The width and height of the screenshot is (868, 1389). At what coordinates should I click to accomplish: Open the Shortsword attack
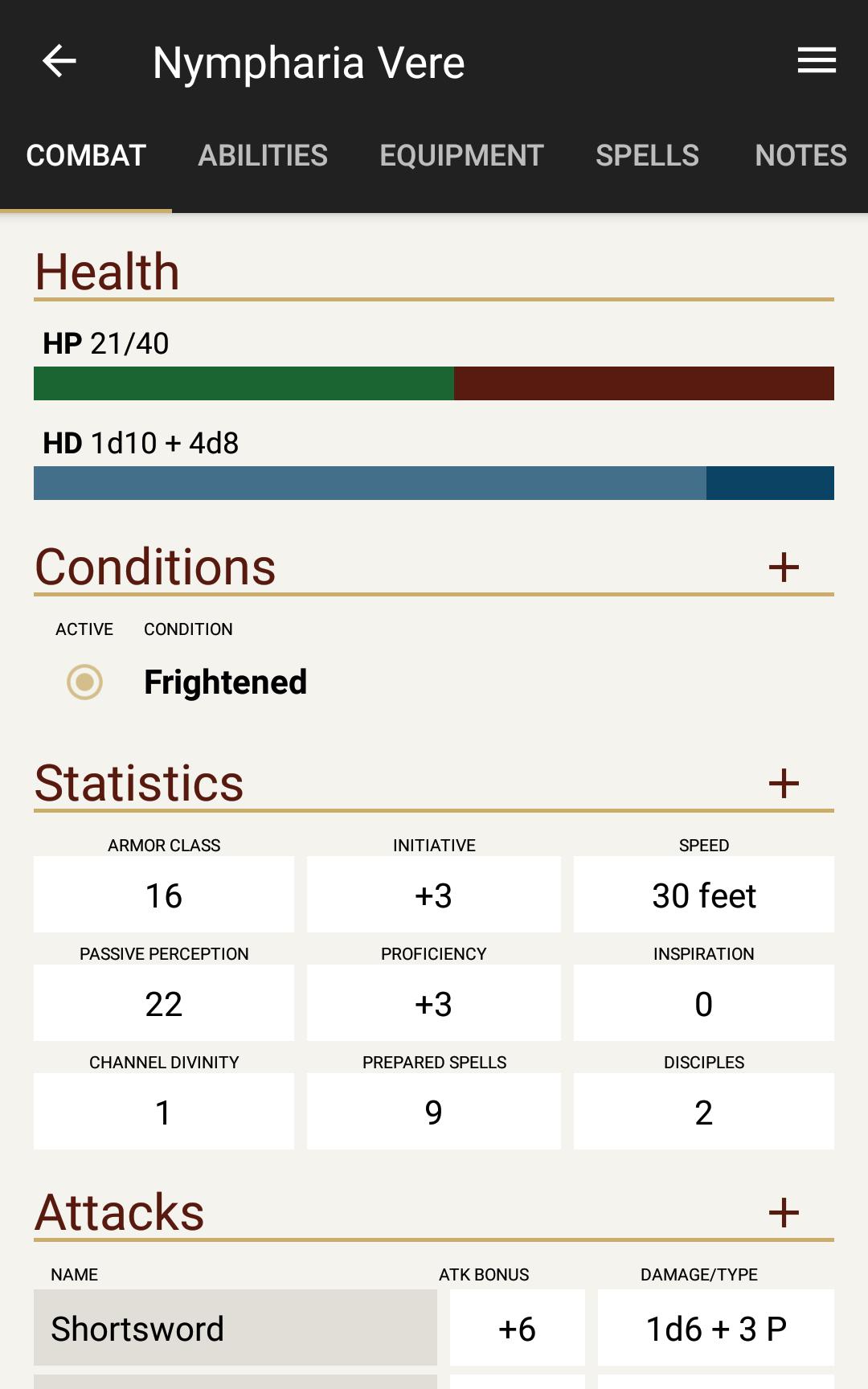coord(235,1328)
